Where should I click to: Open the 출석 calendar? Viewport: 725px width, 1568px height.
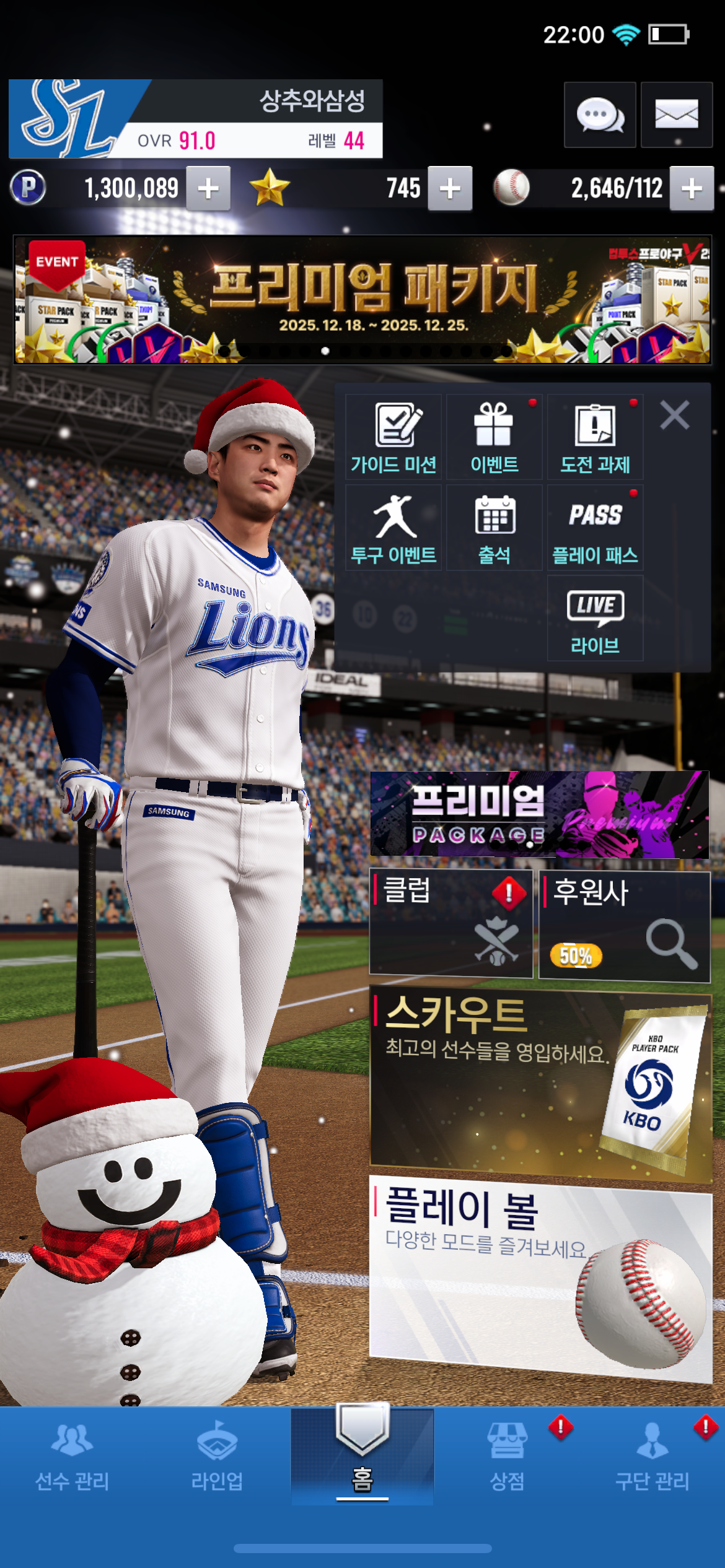point(494,528)
